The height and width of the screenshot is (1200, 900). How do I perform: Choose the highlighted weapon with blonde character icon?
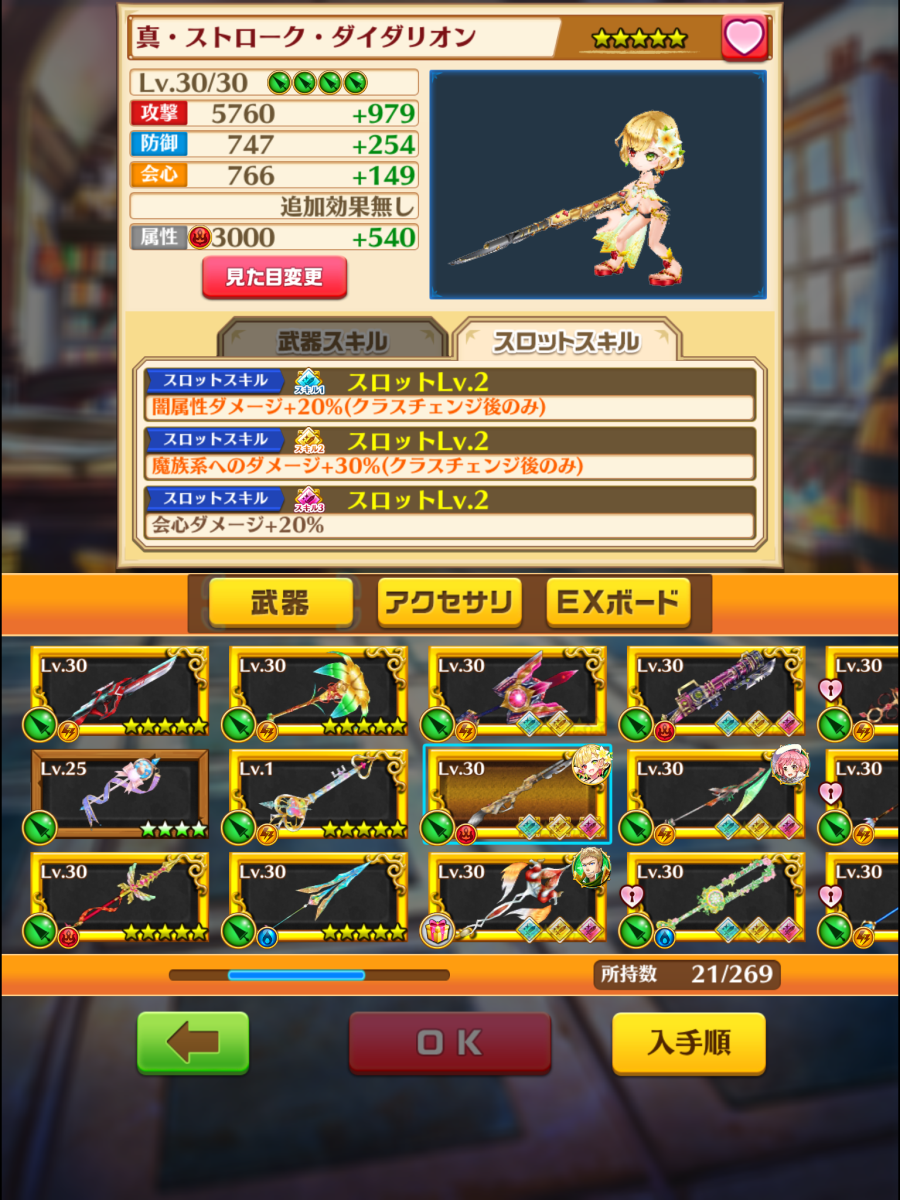517,794
